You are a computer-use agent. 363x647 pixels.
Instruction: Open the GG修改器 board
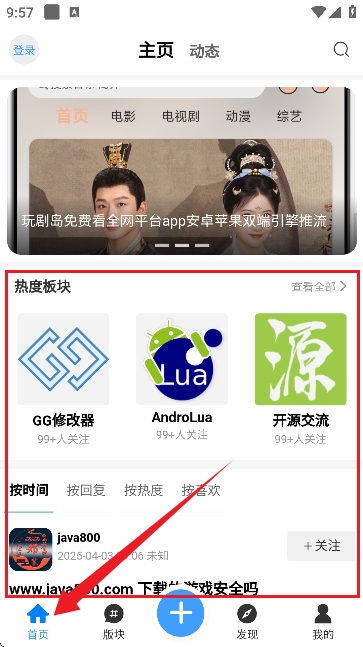pyautogui.click(x=63, y=378)
